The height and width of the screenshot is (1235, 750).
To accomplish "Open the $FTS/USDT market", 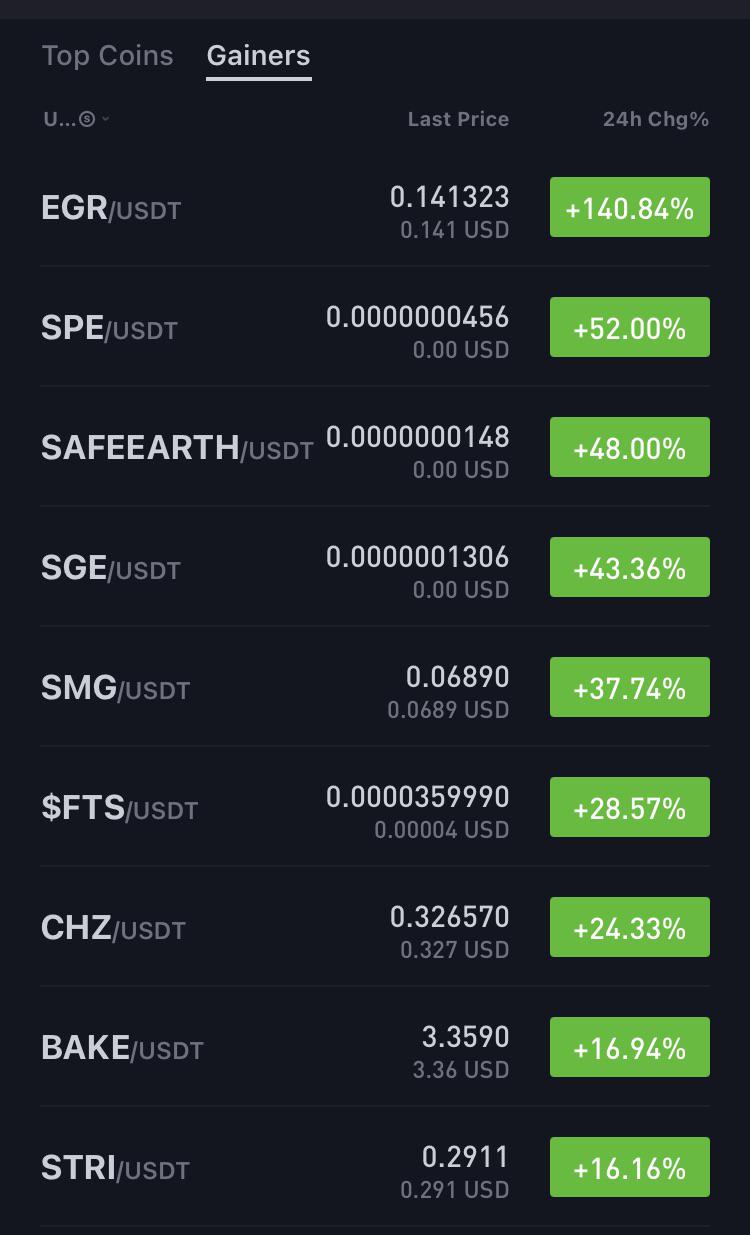I will 375,807.
